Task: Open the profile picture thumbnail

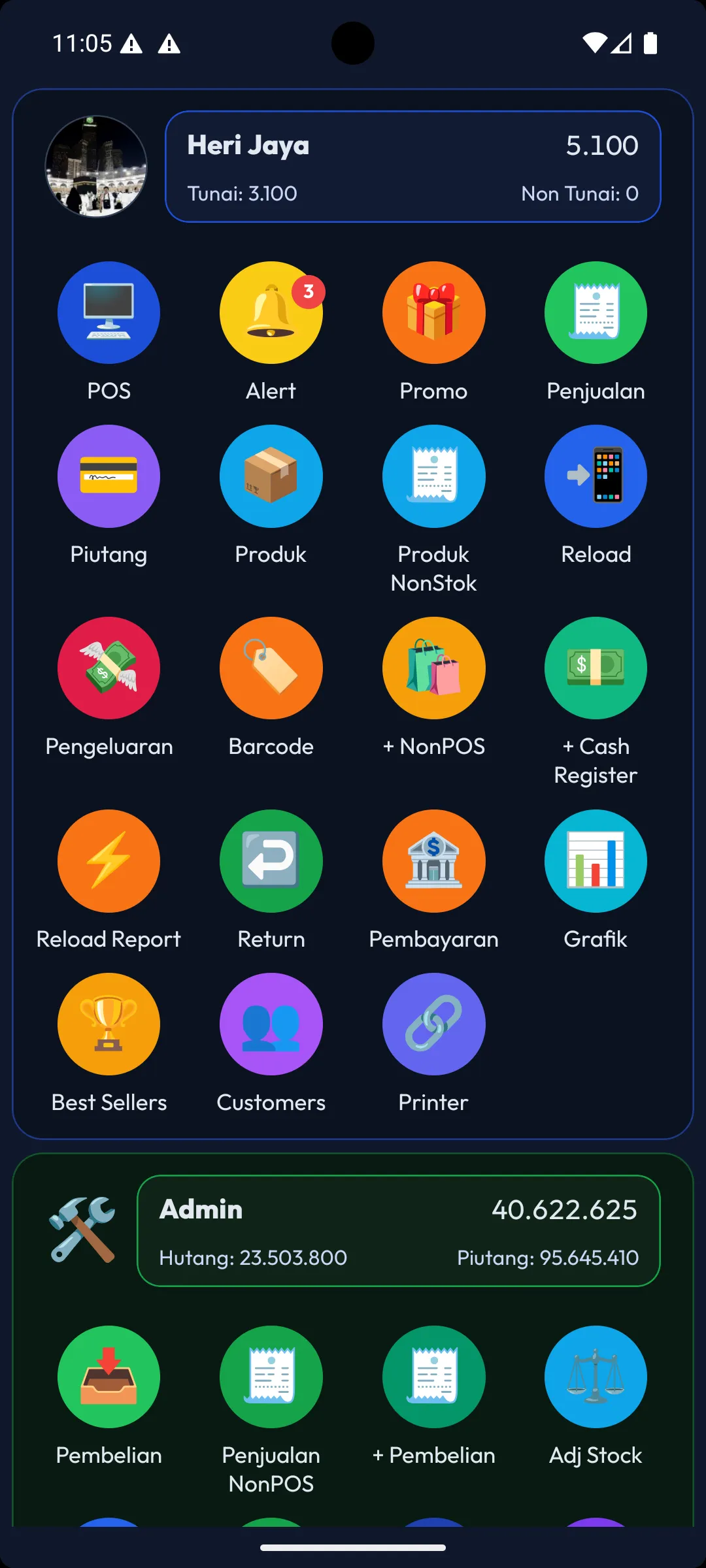Action: (x=96, y=167)
